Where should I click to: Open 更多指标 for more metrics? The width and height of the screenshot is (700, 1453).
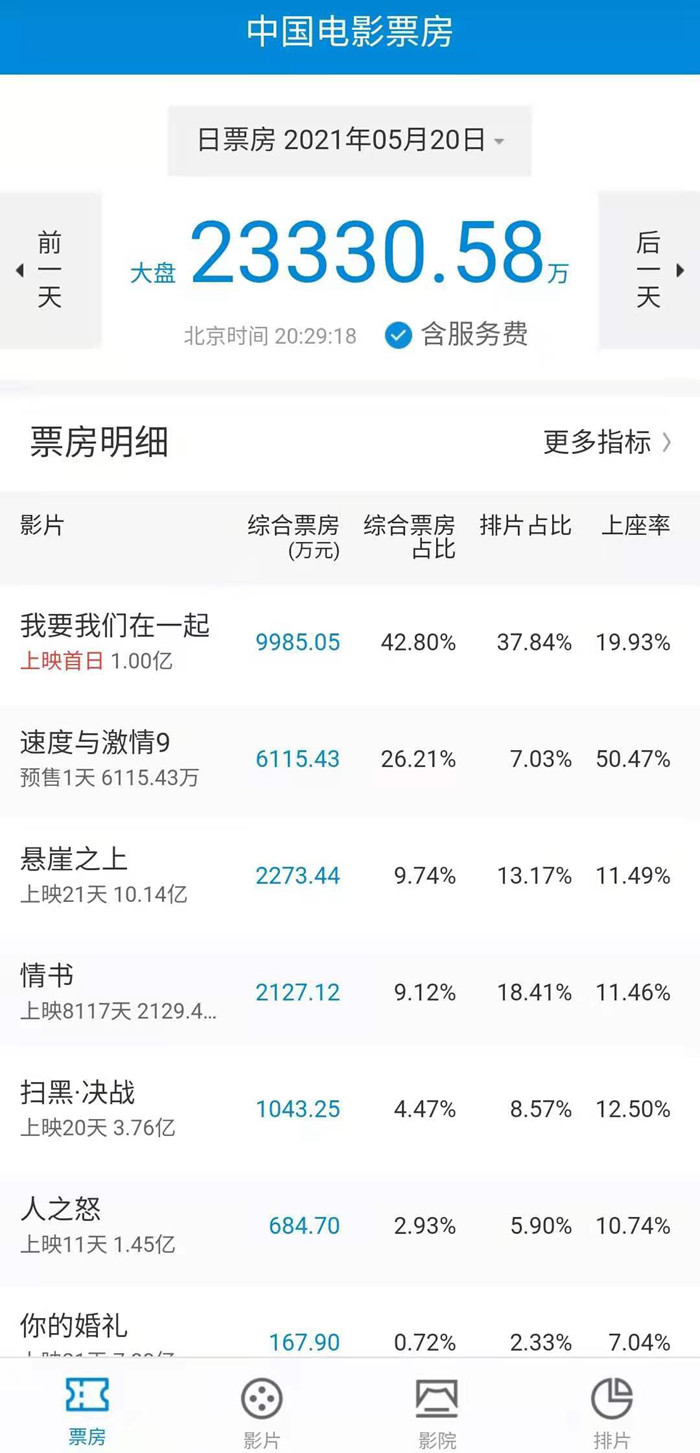pyautogui.click(x=607, y=442)
